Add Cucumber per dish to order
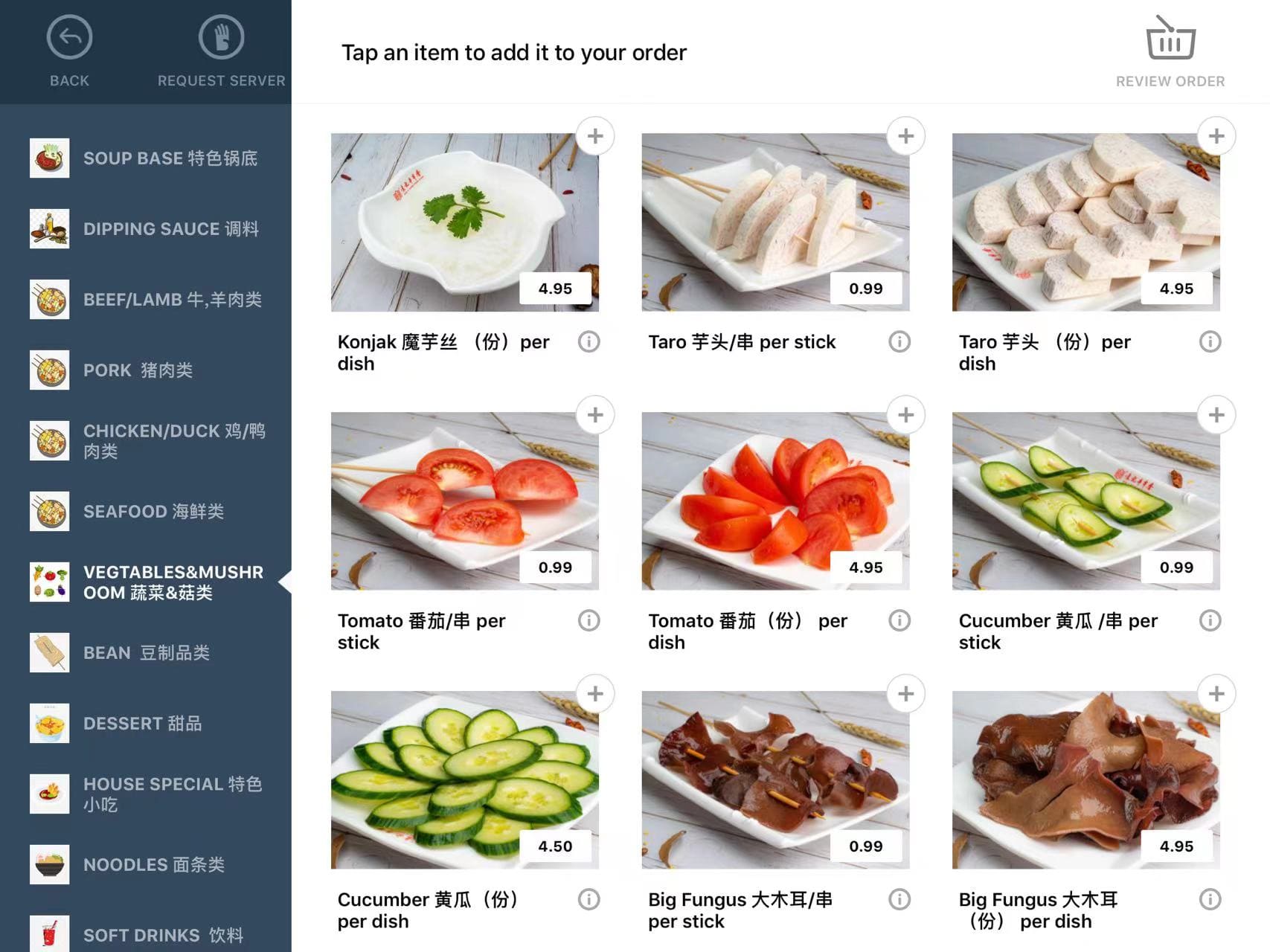Screen dimensions: 1270x952 point(594,694)
